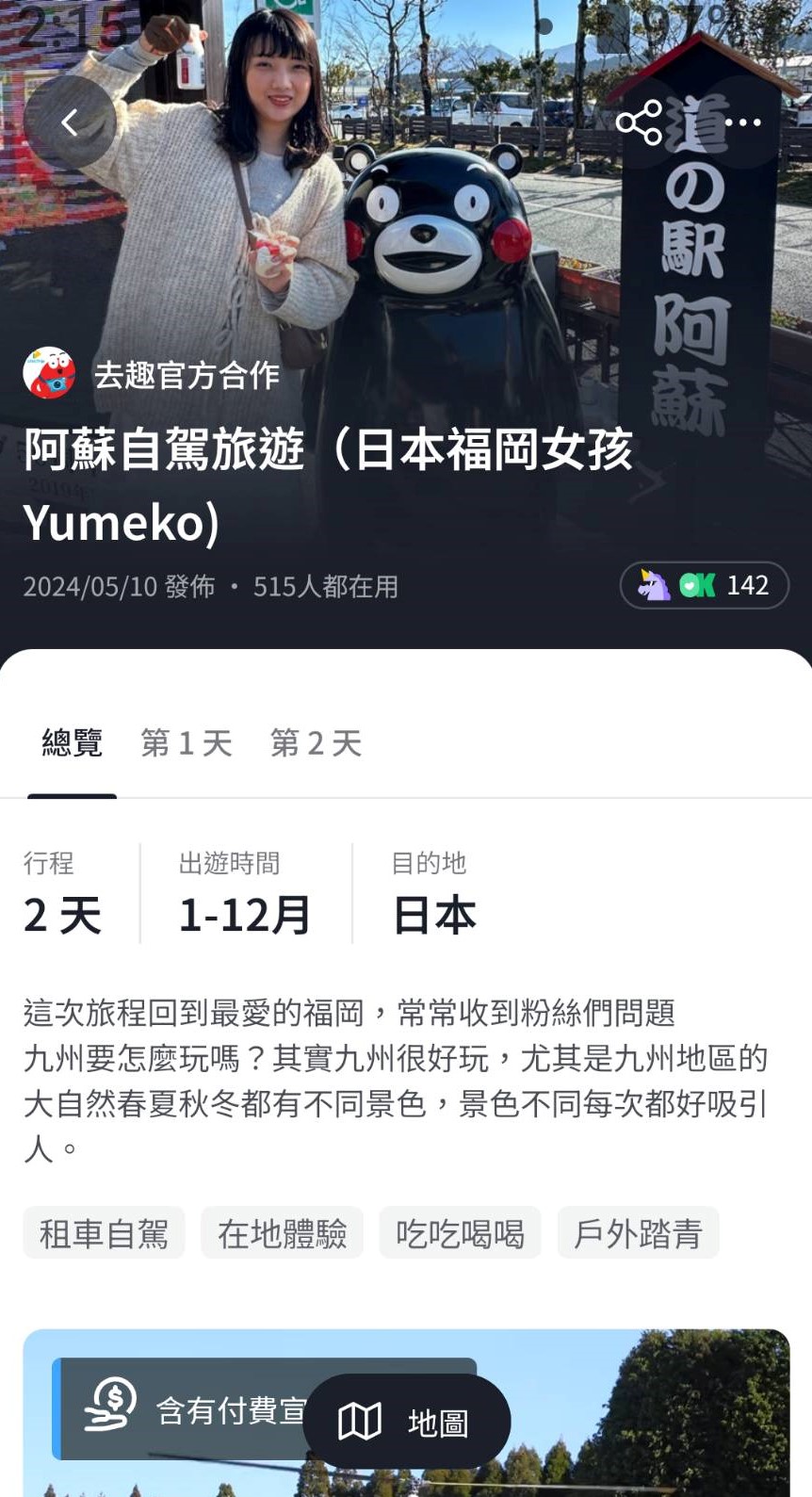Screen dimensions: 812x1497
Task: Tap the OK reaction badge showing 142
Action: click(704, 585)
